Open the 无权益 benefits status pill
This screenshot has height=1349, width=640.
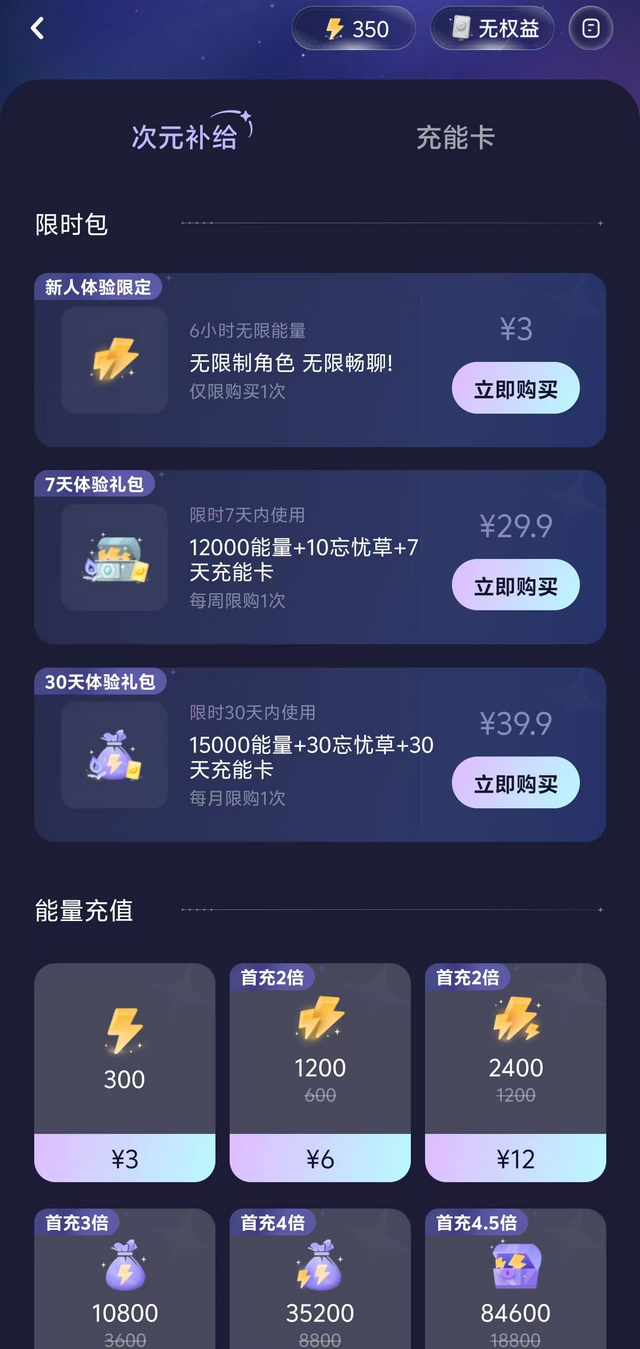coord(492,29)
